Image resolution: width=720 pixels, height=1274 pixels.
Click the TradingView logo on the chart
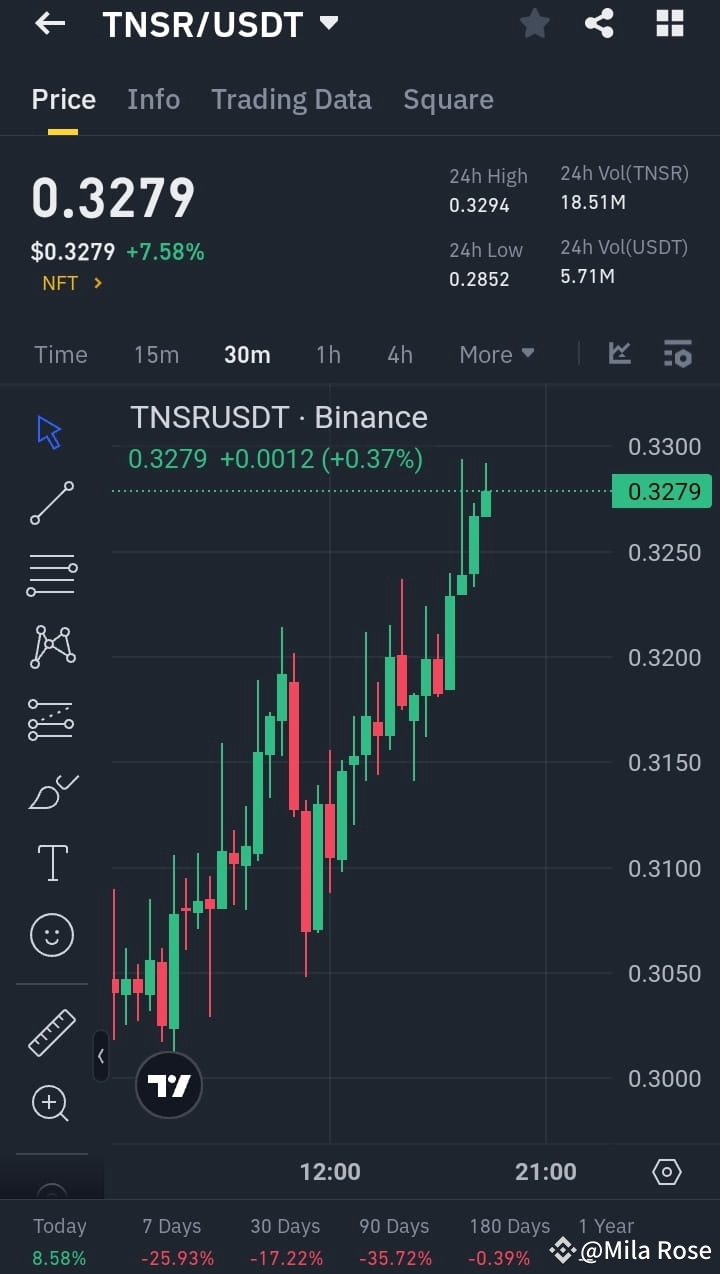tap(168, 1084)
